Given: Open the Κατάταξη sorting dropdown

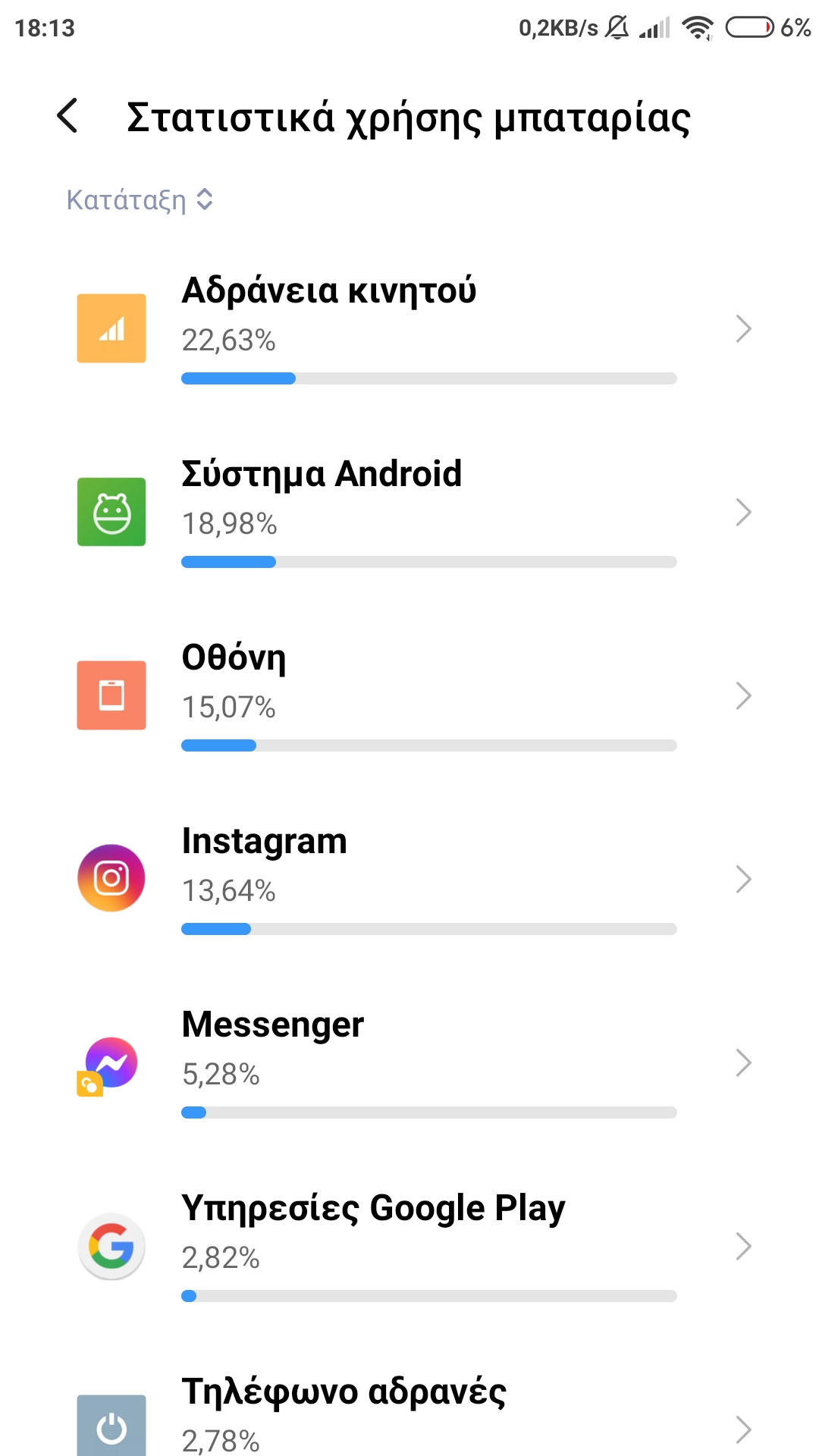Looking at the screenshot, I should point(140,200).
